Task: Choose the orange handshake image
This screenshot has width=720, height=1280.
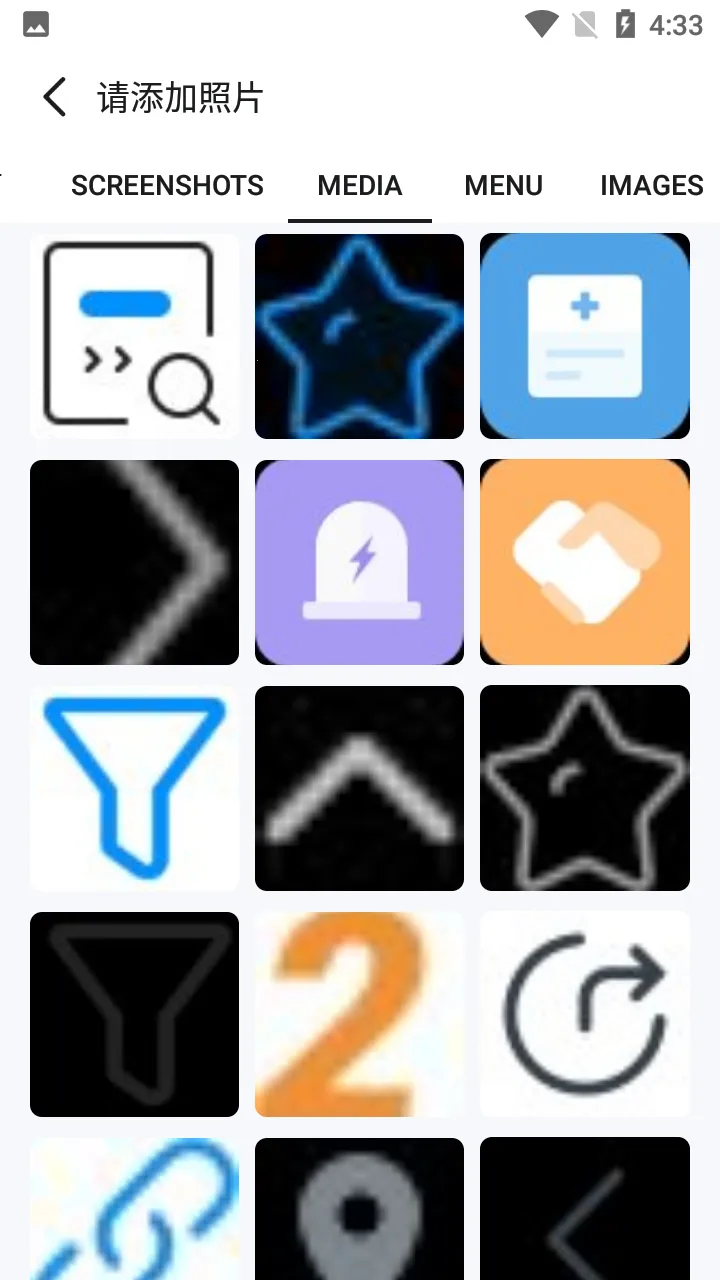Action: (x=585, y=562)
